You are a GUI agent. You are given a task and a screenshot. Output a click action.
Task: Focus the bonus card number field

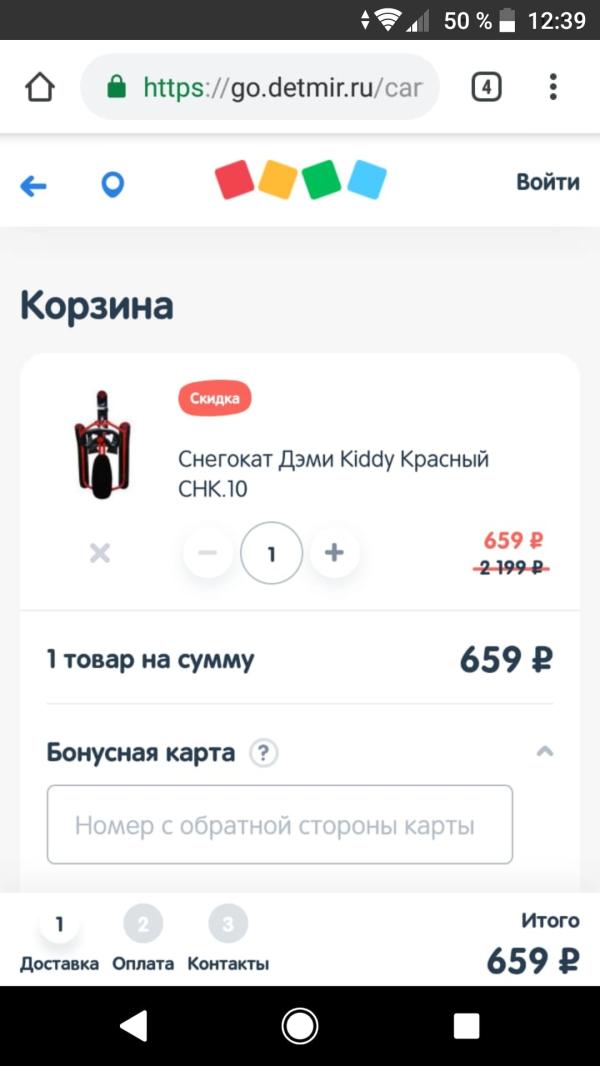(279, 825)
